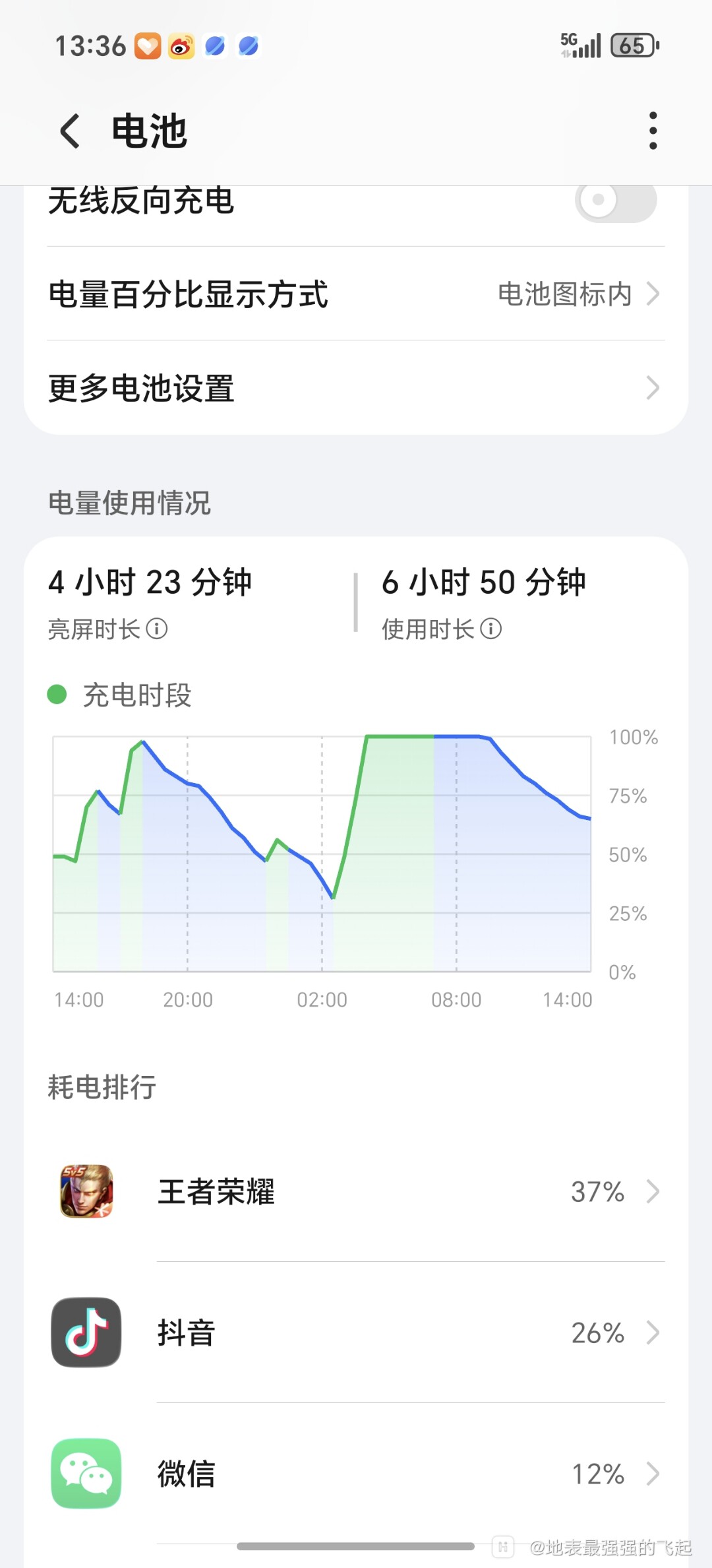Expand 王者荣耀 battery usage details
Screen dimensions: 712x1568
(x=653, y=1191)
